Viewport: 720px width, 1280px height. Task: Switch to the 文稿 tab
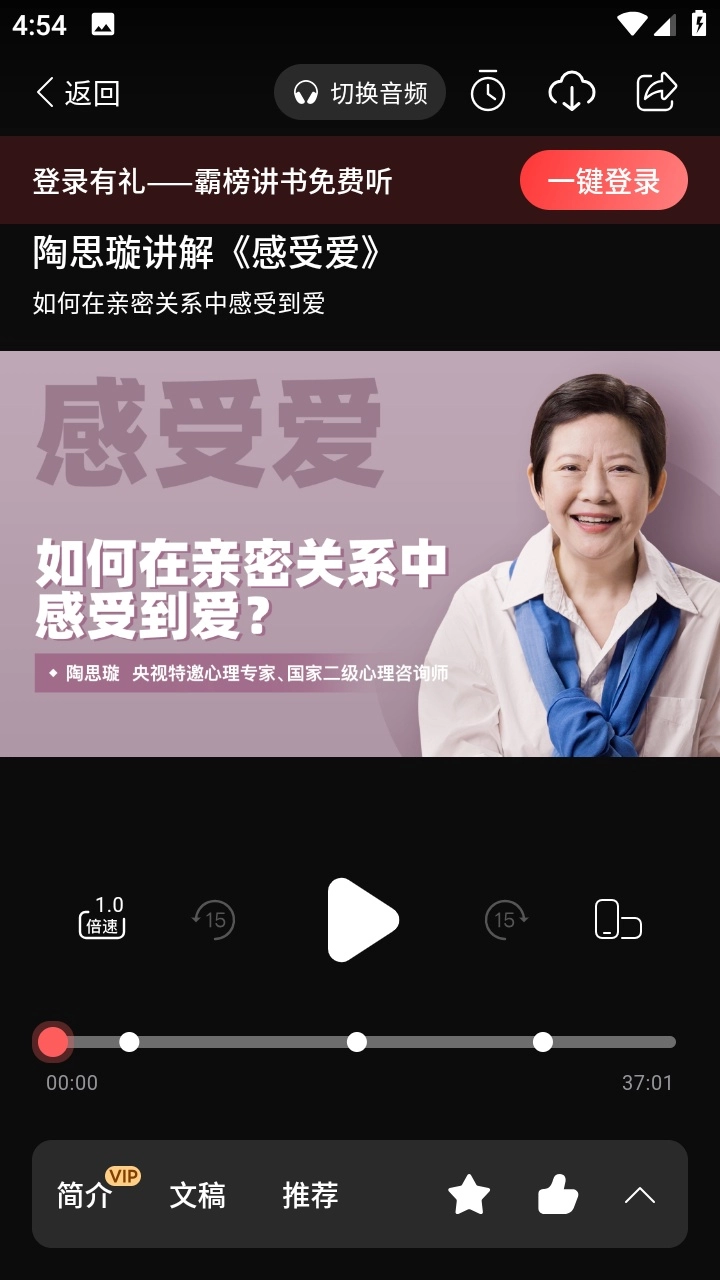tap(197, 1195)
